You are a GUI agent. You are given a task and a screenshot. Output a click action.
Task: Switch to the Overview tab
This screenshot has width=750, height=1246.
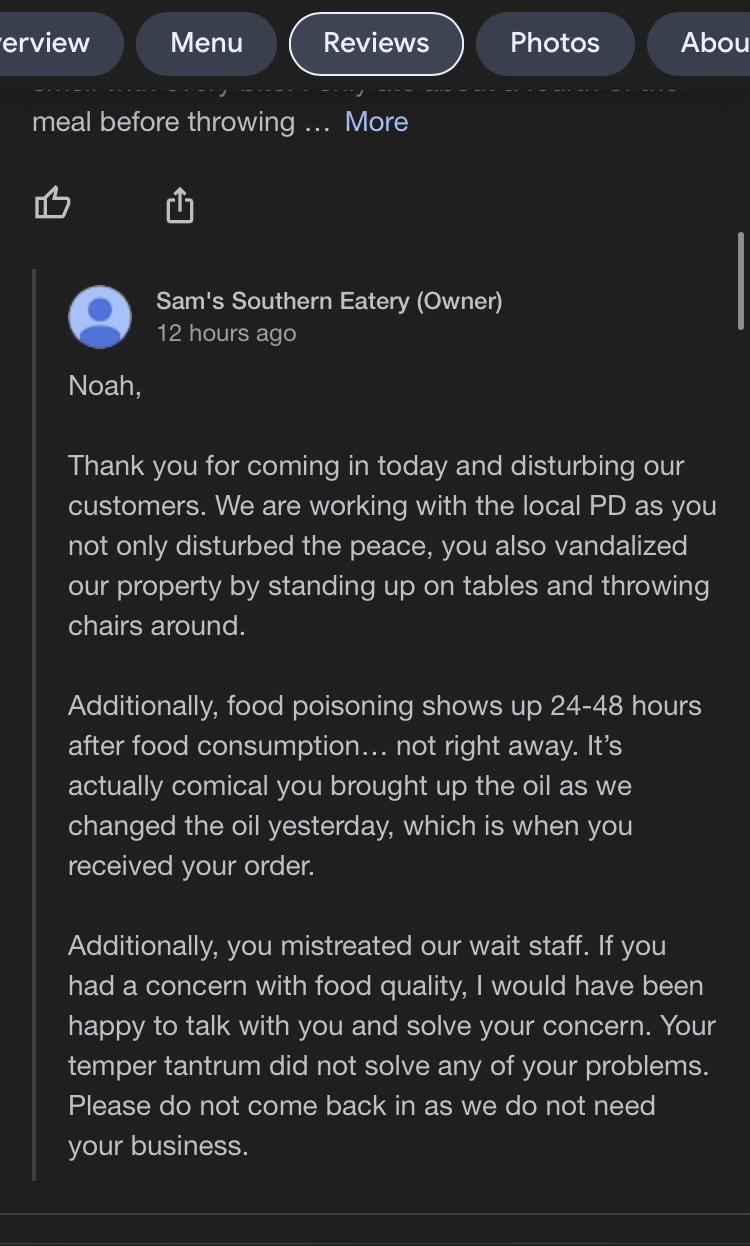point(50,43)
